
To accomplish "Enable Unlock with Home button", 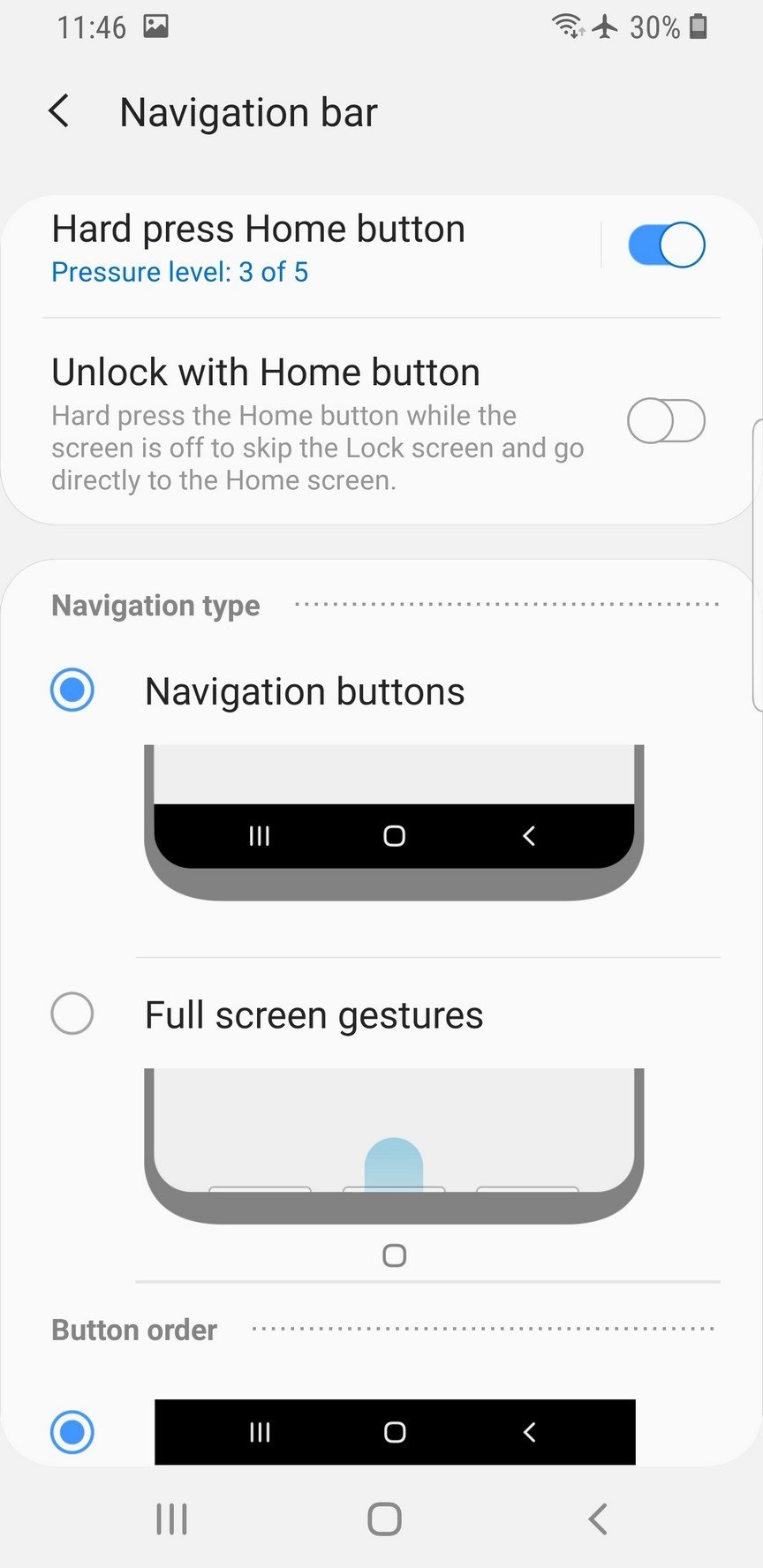I will [x=666, y=421].
